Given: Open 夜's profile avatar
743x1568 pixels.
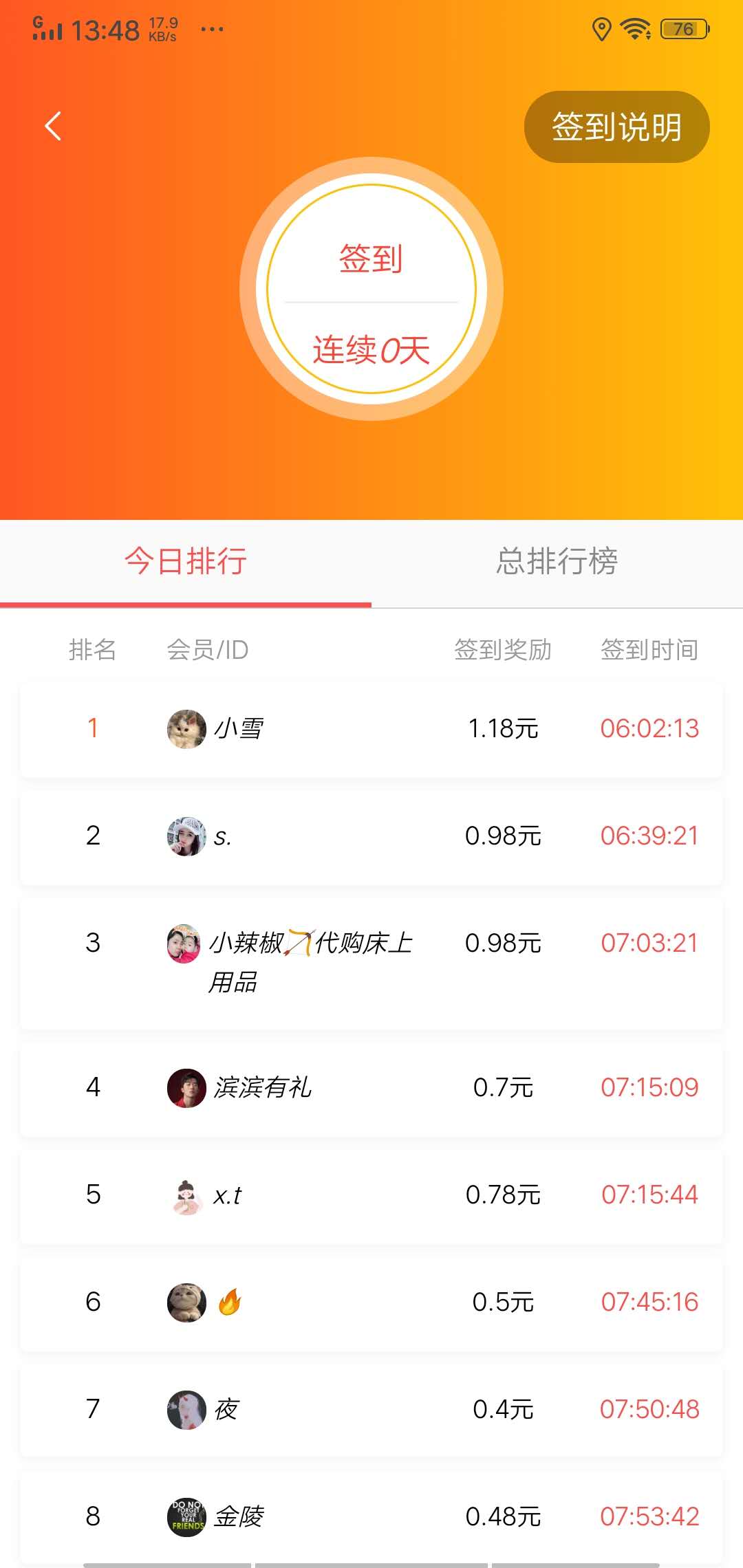Looking at the screenshot, I should click(184, 1411).
